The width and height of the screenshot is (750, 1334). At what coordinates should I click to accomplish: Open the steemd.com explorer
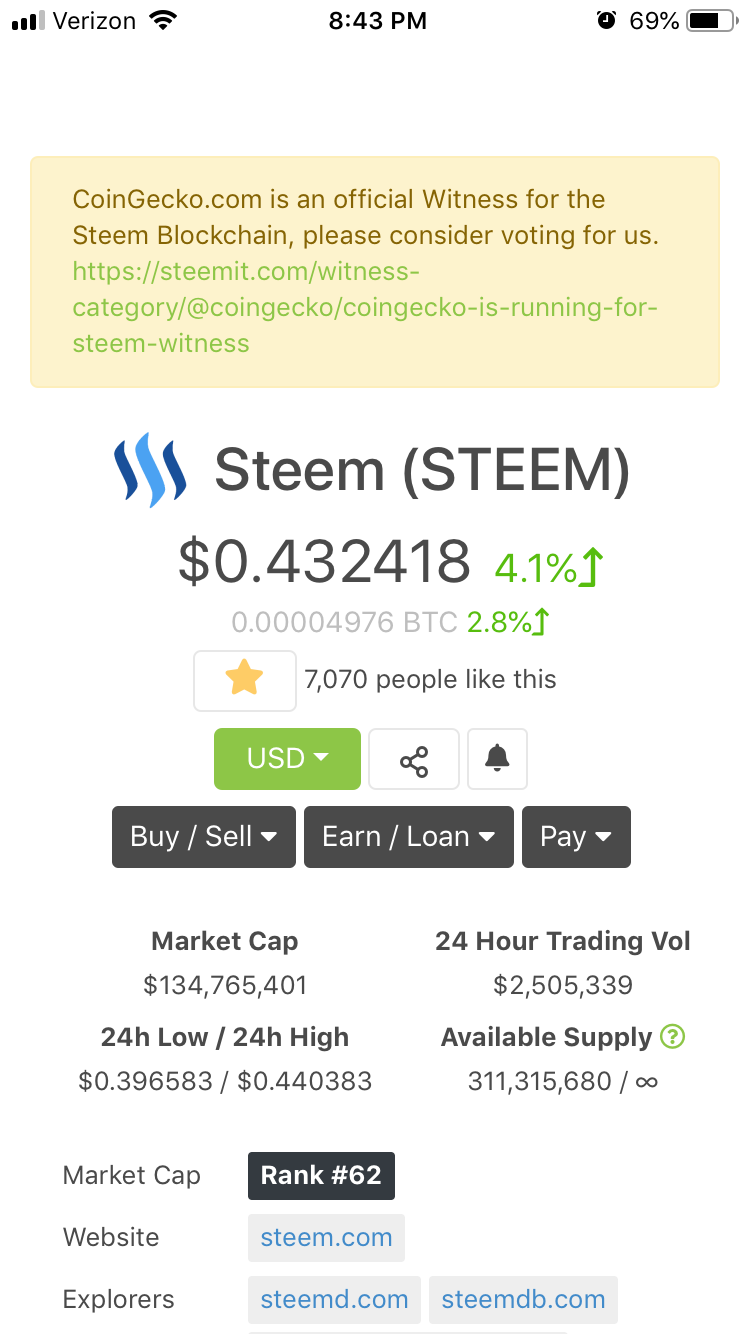pyautogui.click(x=334, y=1299)
